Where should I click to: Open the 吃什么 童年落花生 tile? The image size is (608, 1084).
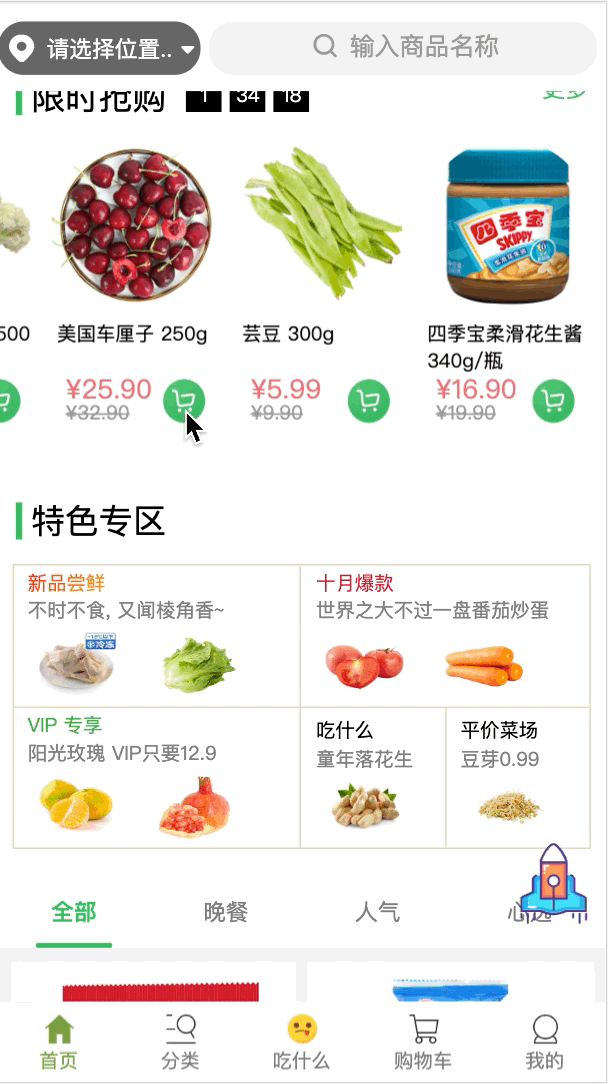tap(372, 777)
